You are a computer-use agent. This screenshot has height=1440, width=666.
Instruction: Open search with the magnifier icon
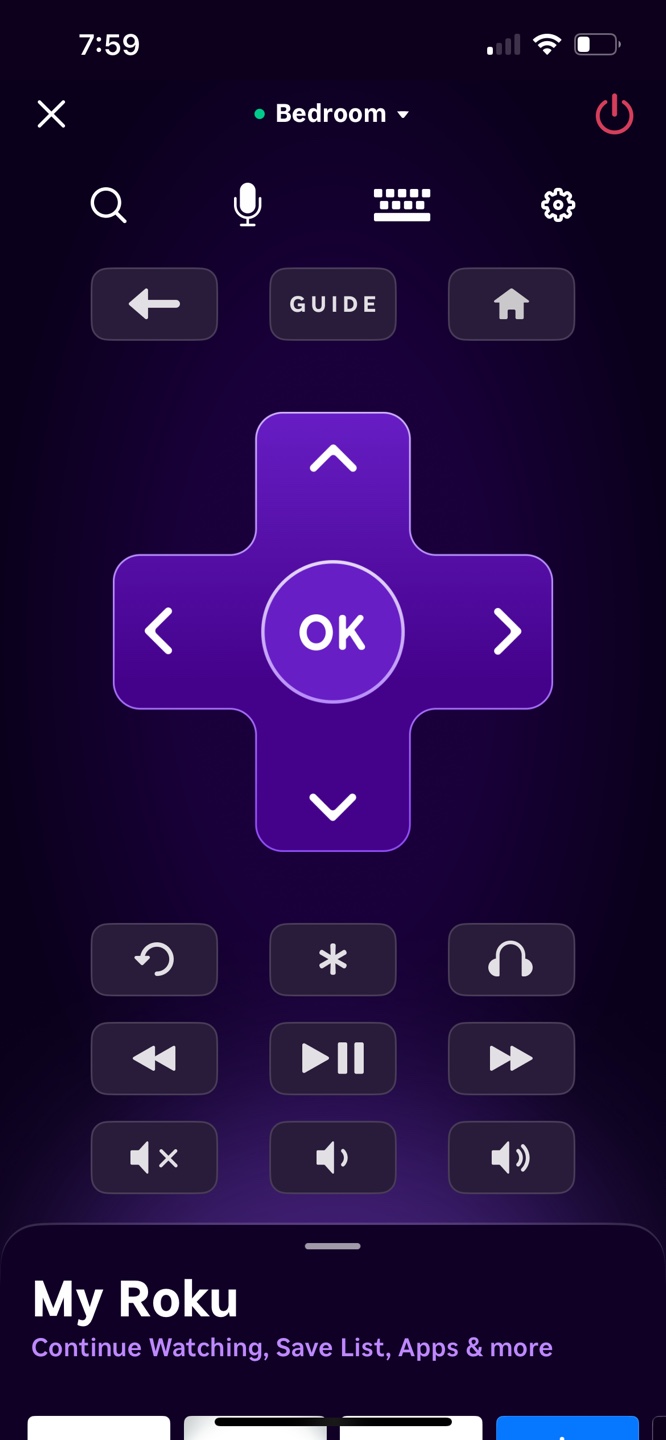(x=108, y=205)
